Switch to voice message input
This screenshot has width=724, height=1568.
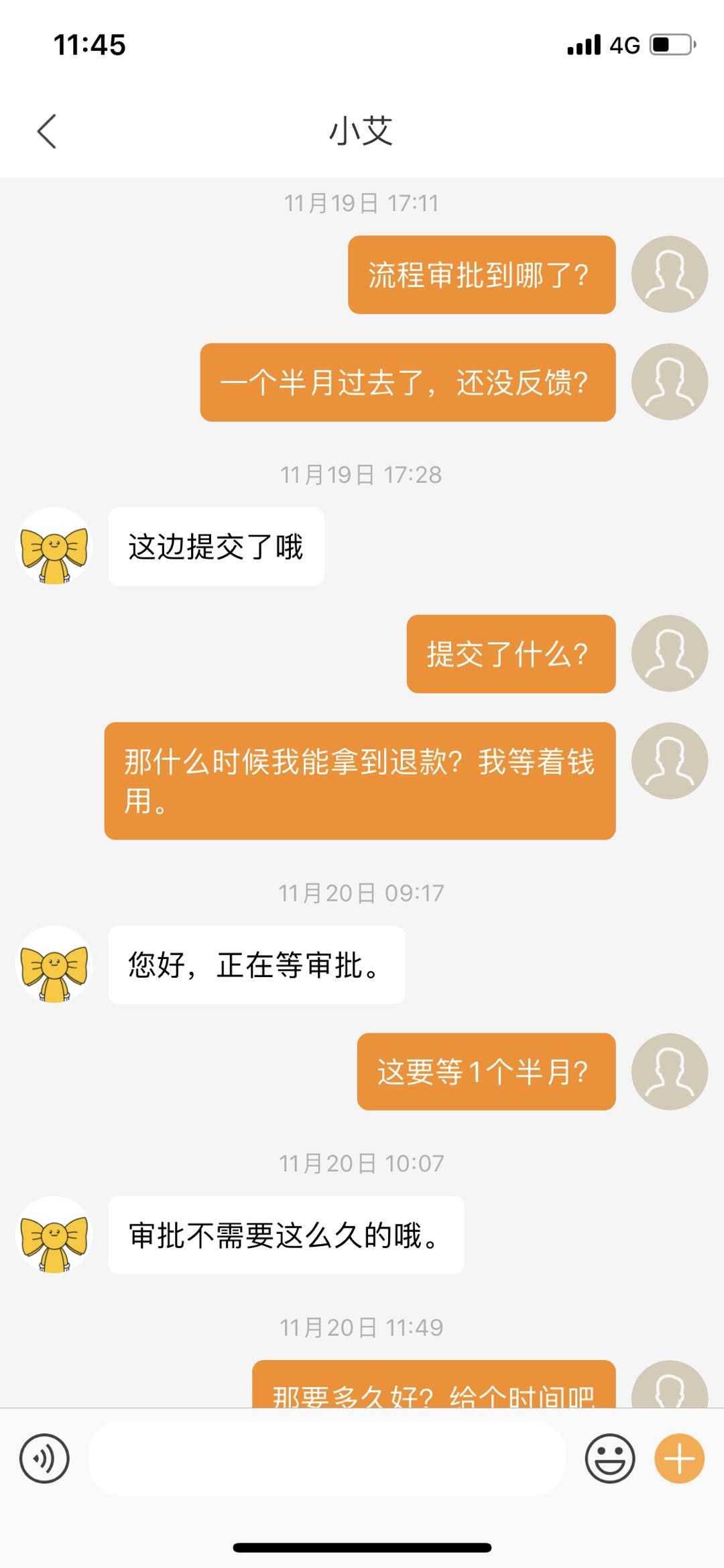tap(44, 1458)
